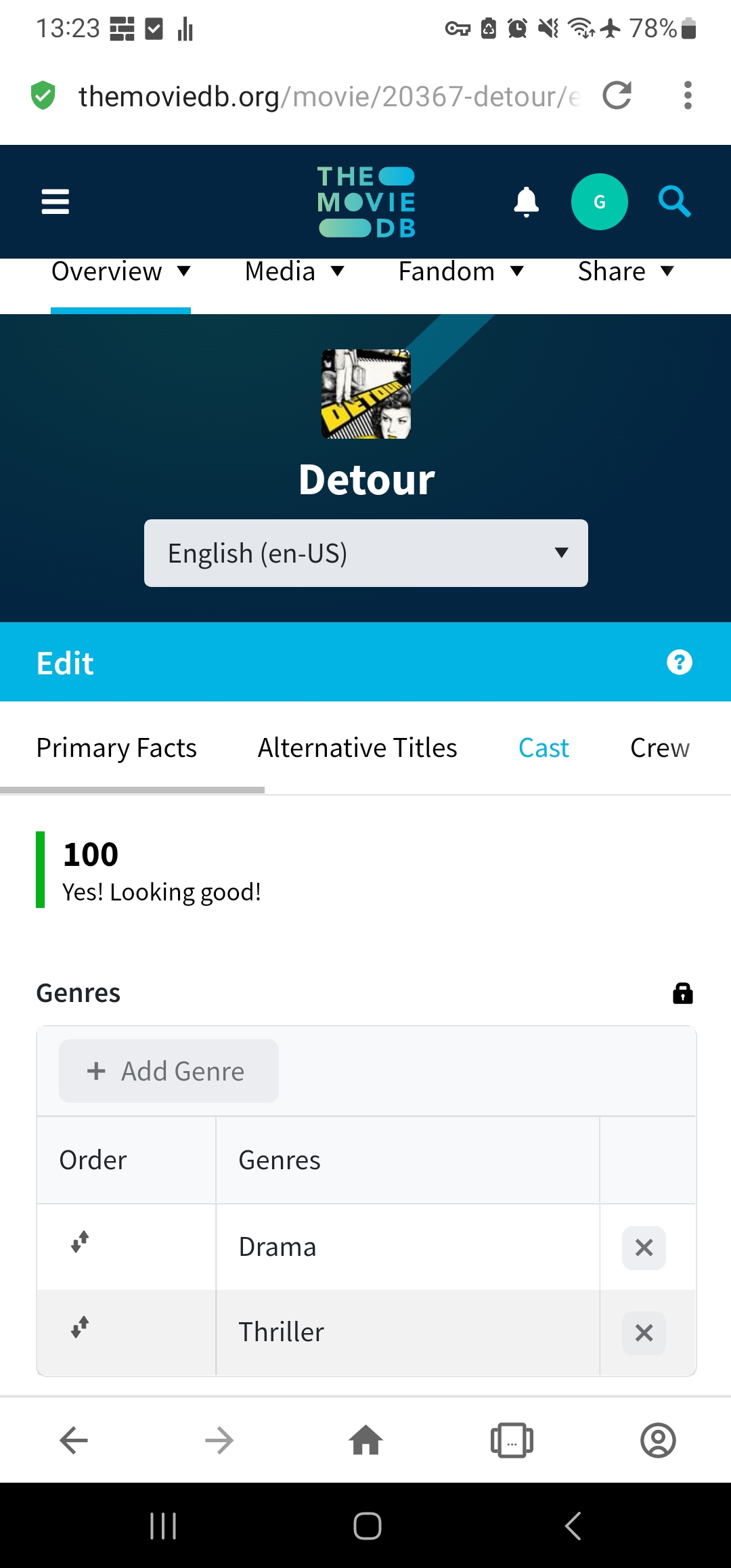Remove the Thriller genre
The height and width of the screenshot is (1568, 731).
click(x=644, y=1332)
